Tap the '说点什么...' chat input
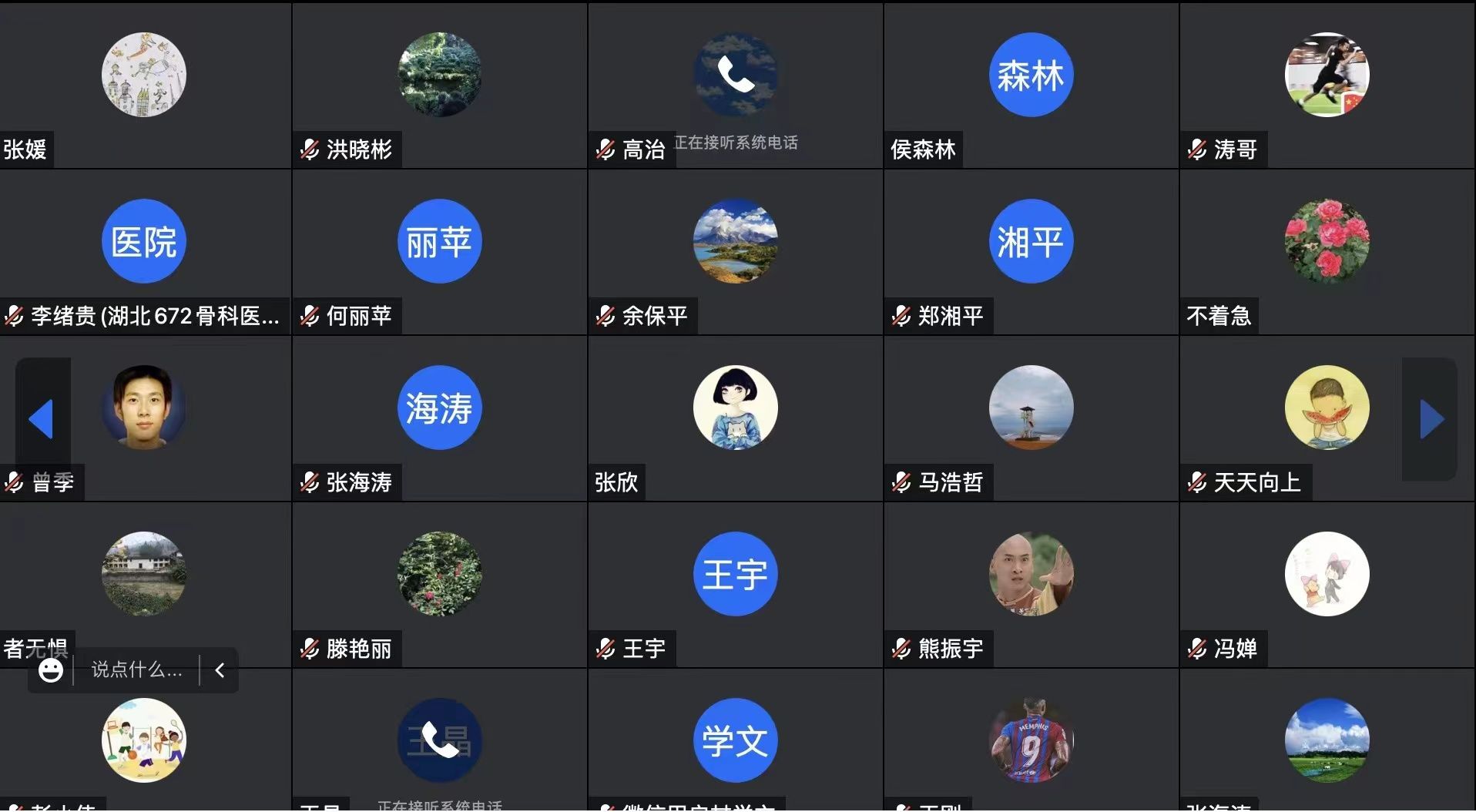The height and width of the screenshot is (812, 1476). click(x=137, y=670)
